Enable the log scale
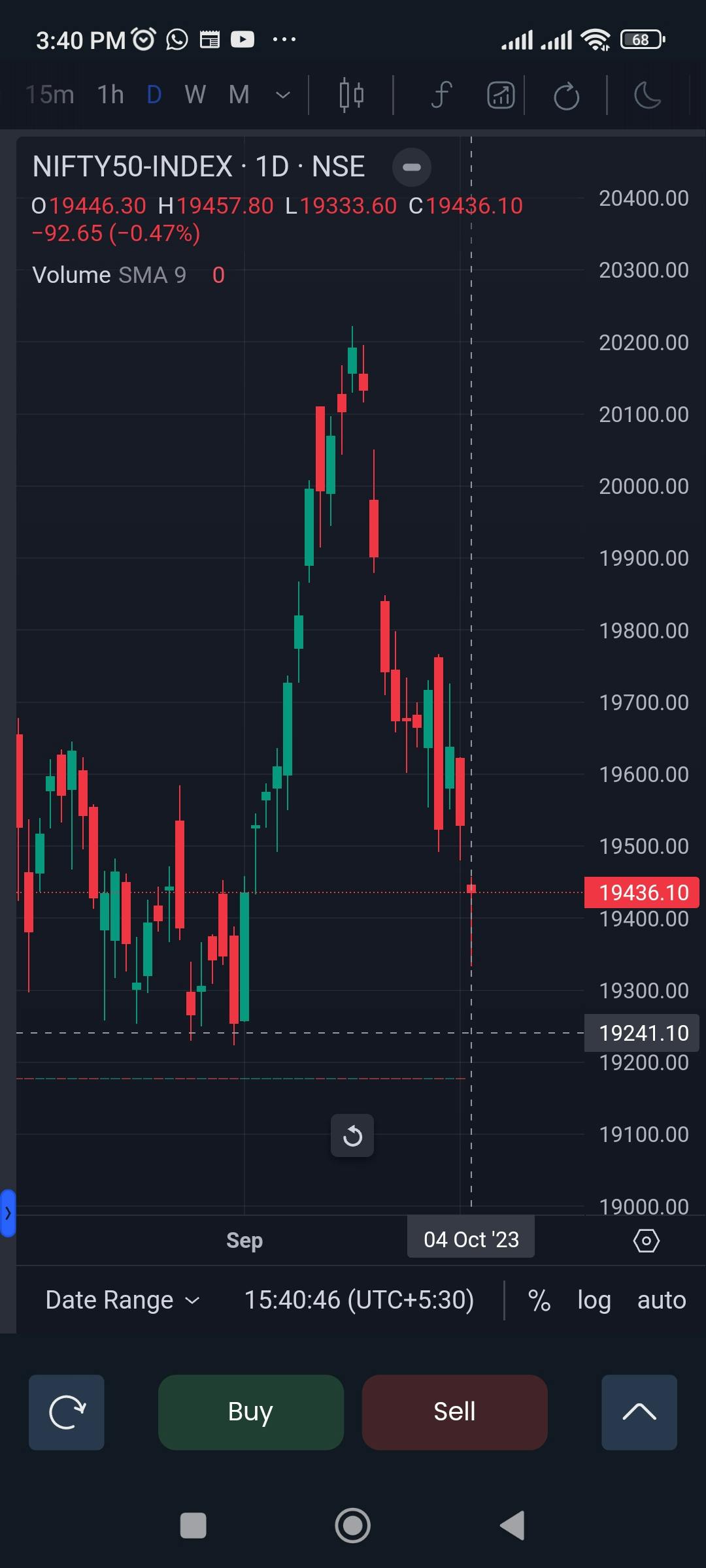 point(594,1300)
